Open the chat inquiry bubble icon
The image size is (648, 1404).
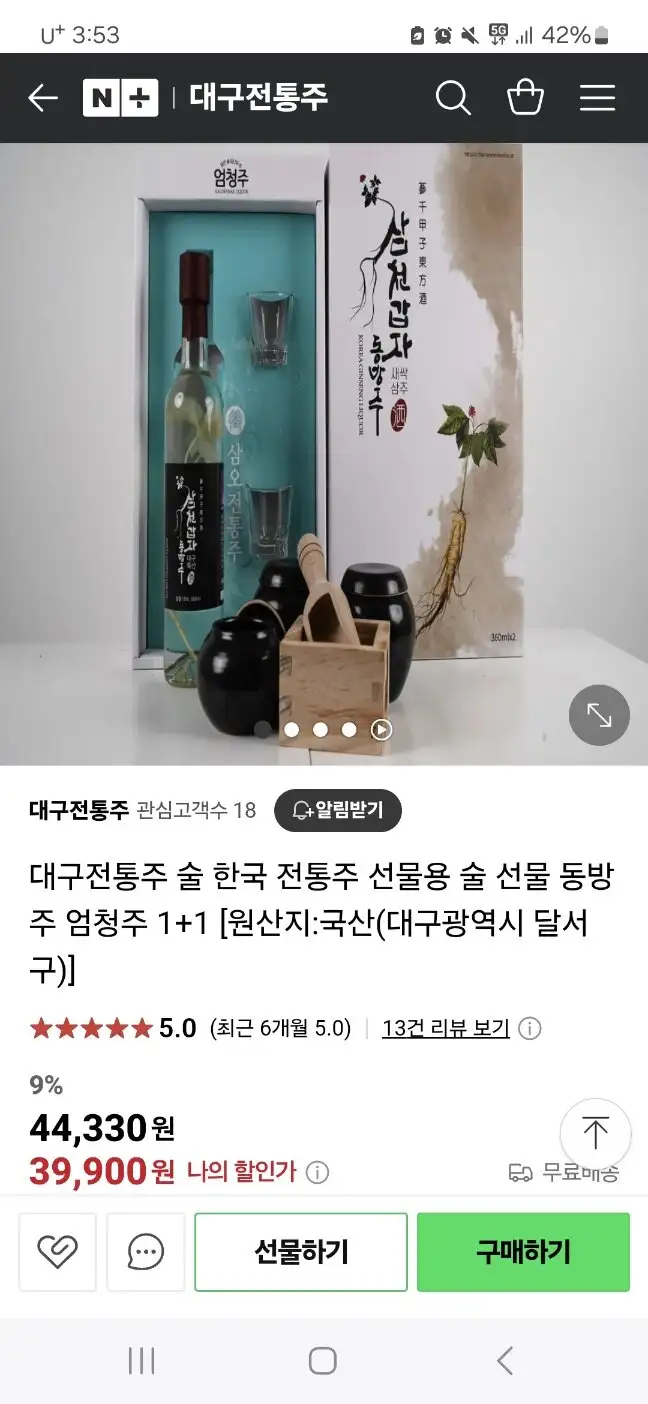click(x=146, y=1251)
